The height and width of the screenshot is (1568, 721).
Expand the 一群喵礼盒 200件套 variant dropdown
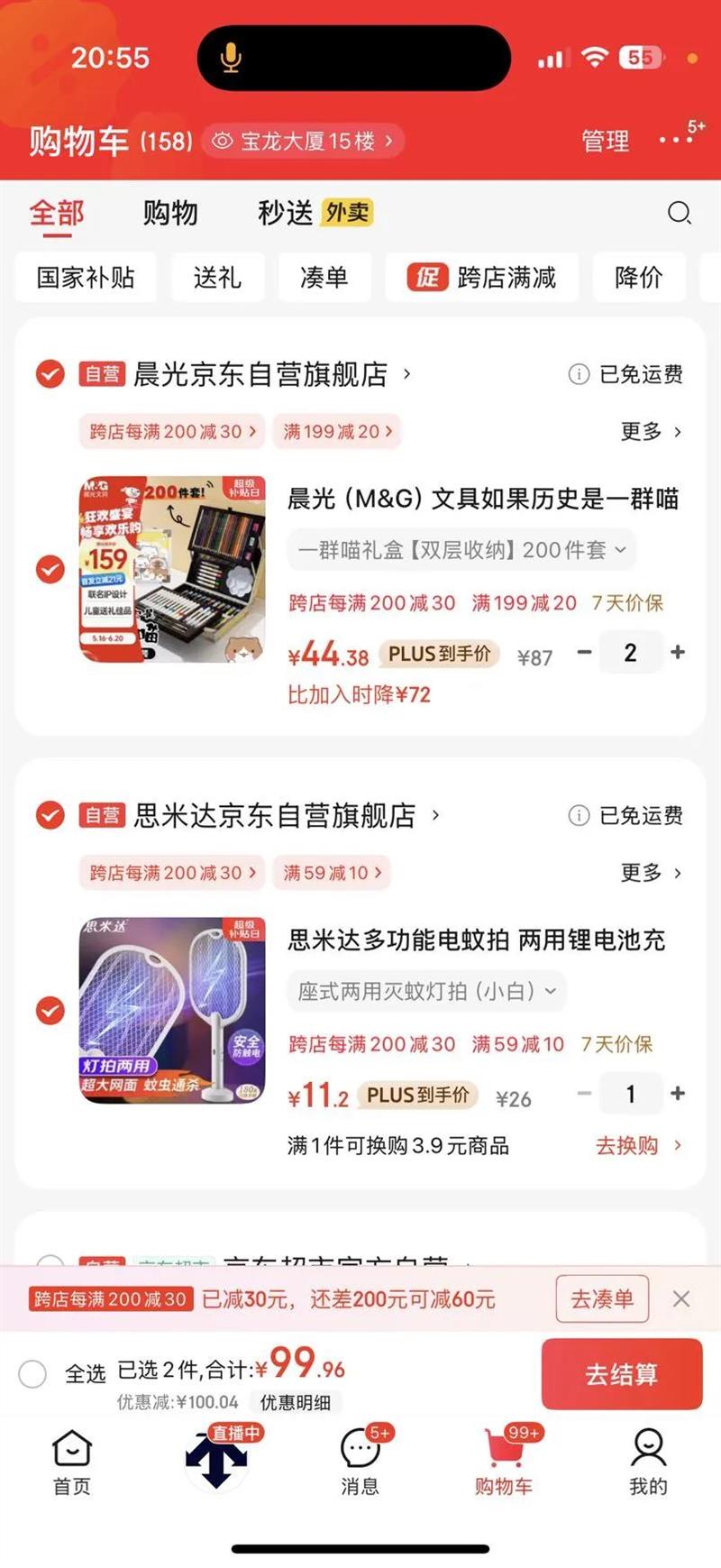tap(461, 550)
